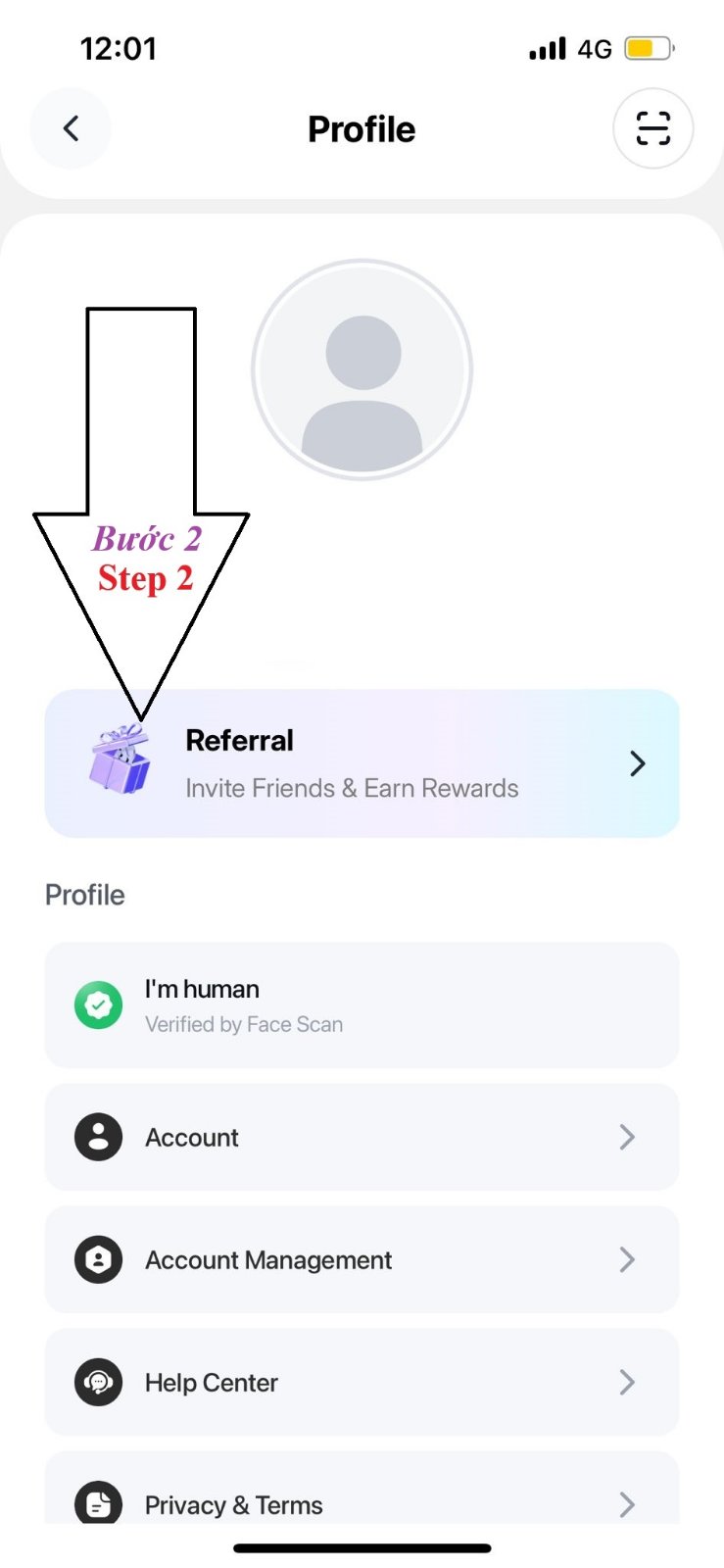
Task: Open the QR scan icon
Action: 652,128
